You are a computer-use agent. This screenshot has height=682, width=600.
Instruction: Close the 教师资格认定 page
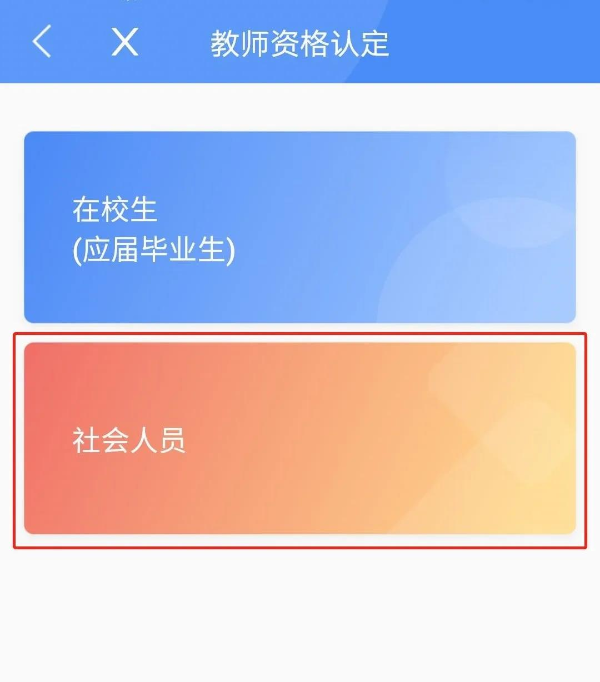125,42
